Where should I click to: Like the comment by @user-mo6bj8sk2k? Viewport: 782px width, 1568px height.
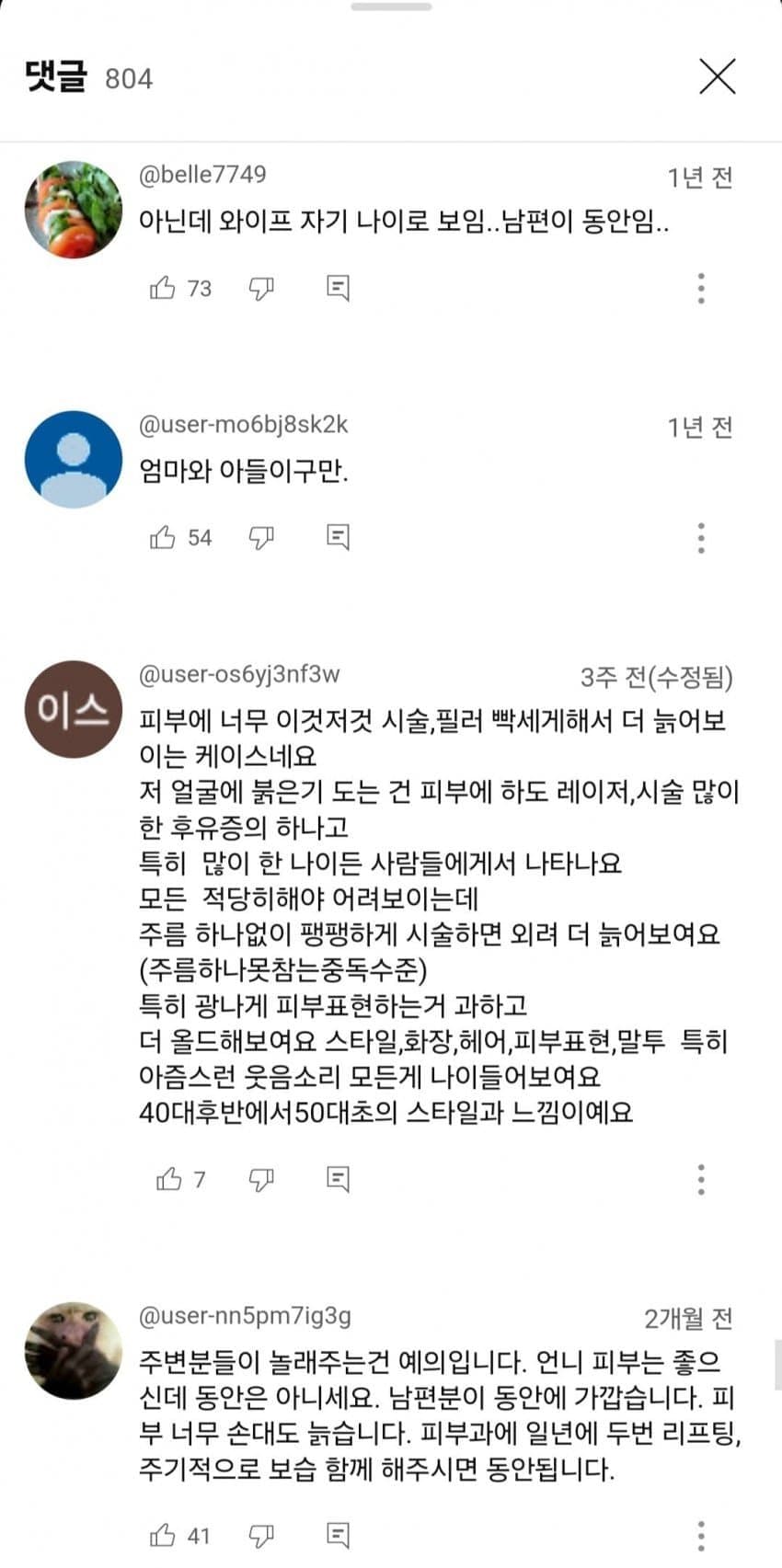click(163, 537)
